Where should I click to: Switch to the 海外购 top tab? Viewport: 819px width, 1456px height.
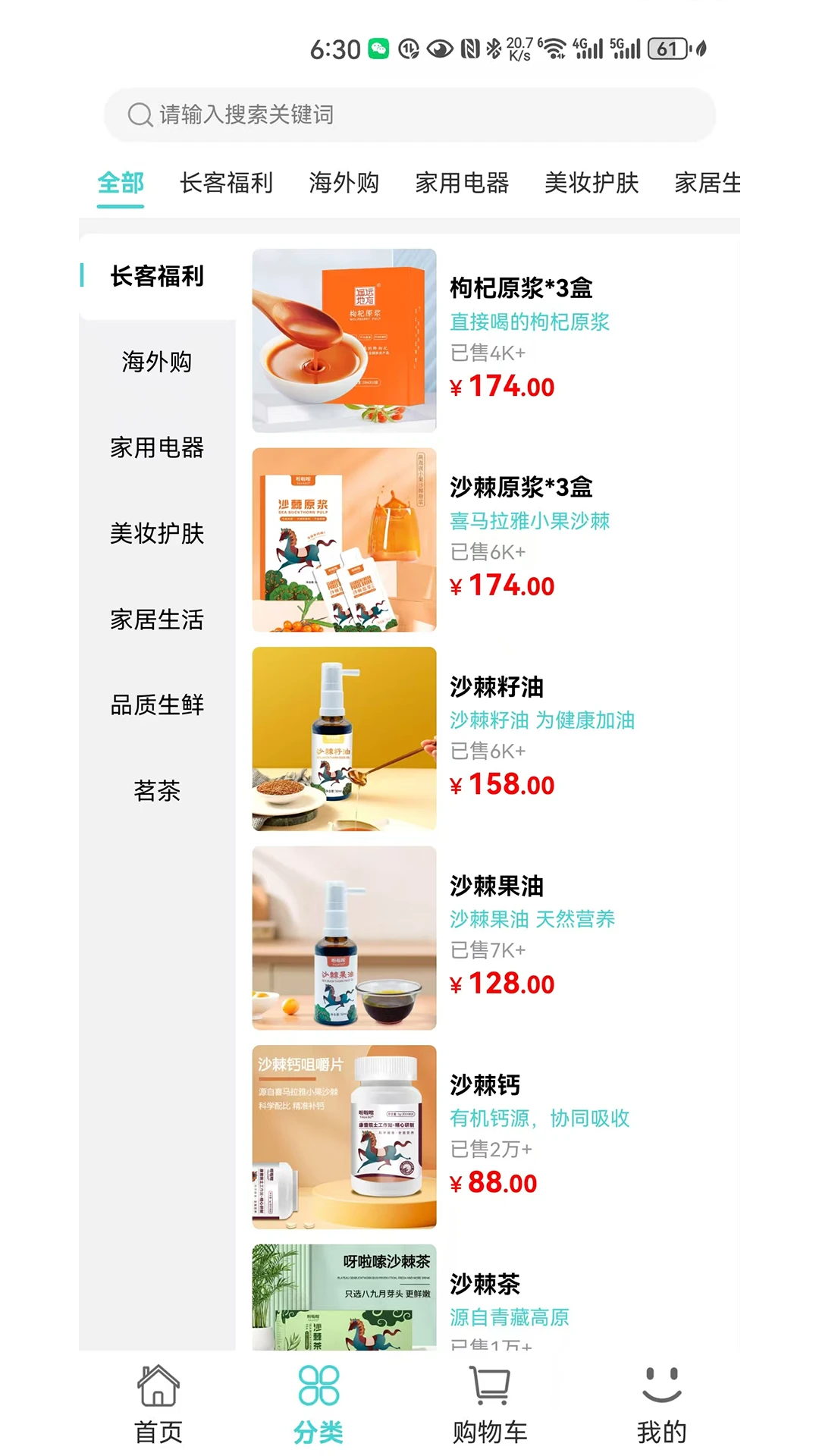pyautogui.click(x=344, y=182)
